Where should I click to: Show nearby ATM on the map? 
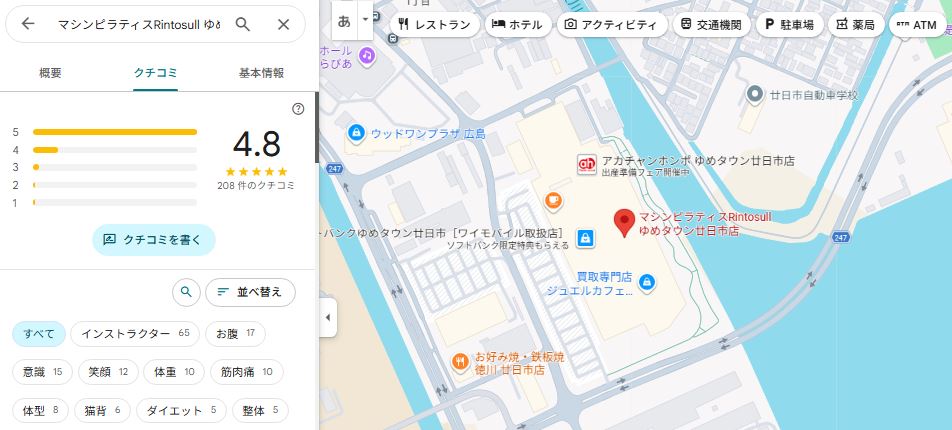point(916,24)
